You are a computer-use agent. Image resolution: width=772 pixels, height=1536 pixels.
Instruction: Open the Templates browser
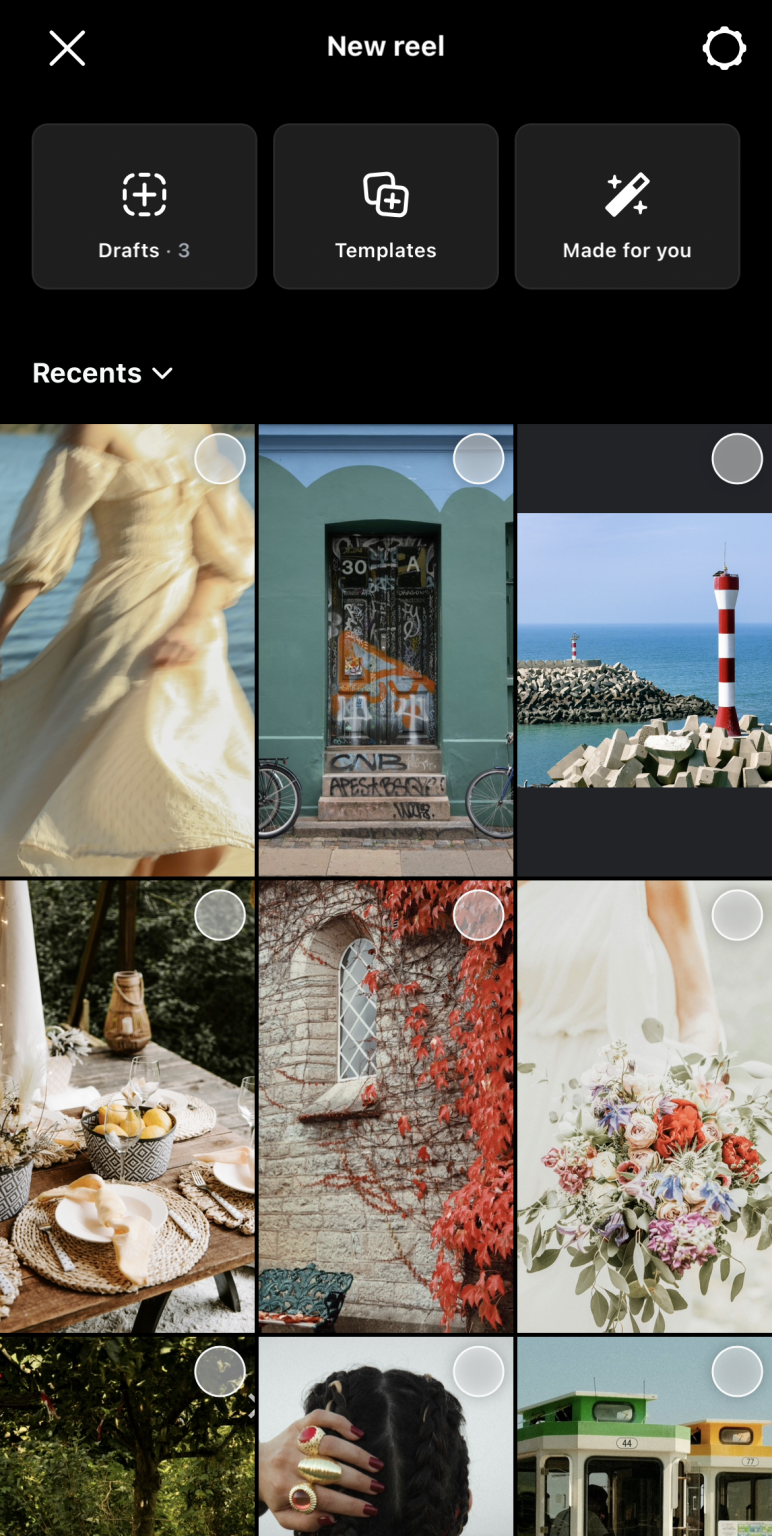[385, 206]
